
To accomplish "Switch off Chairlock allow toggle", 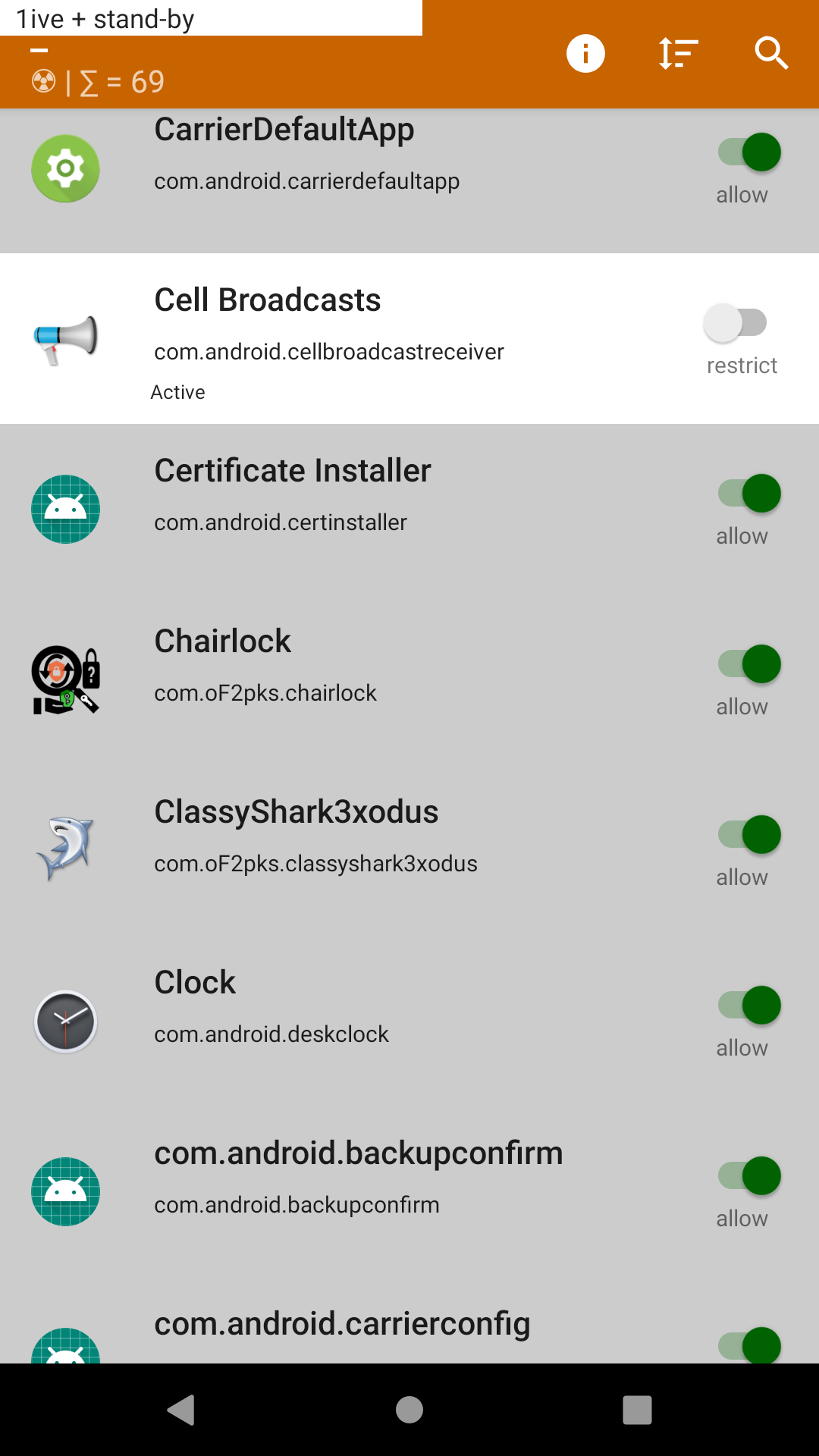I will click(x=749, y=664).
